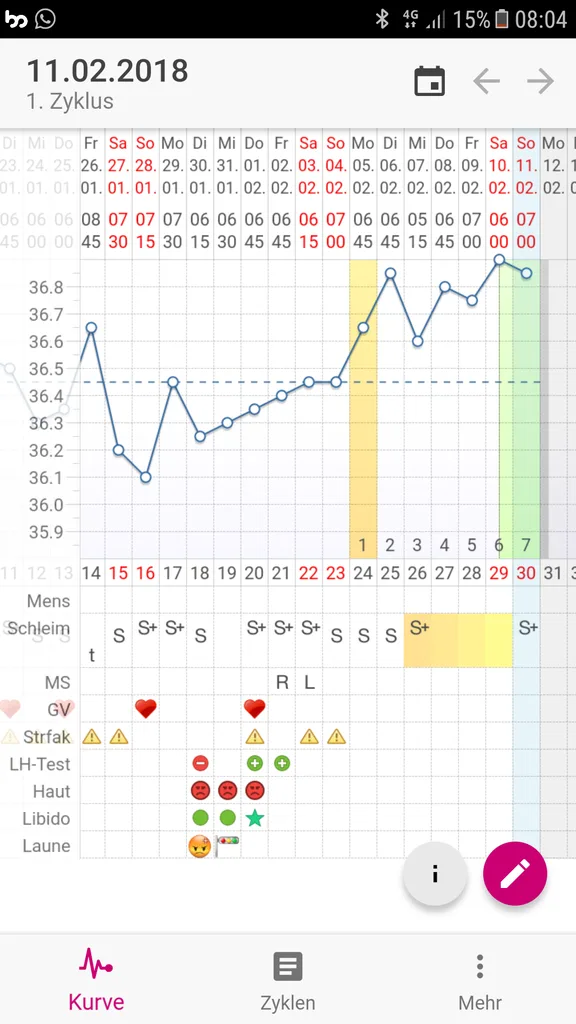Open the info button
The height and width of the screenshot is (1024, 576).
435,874
